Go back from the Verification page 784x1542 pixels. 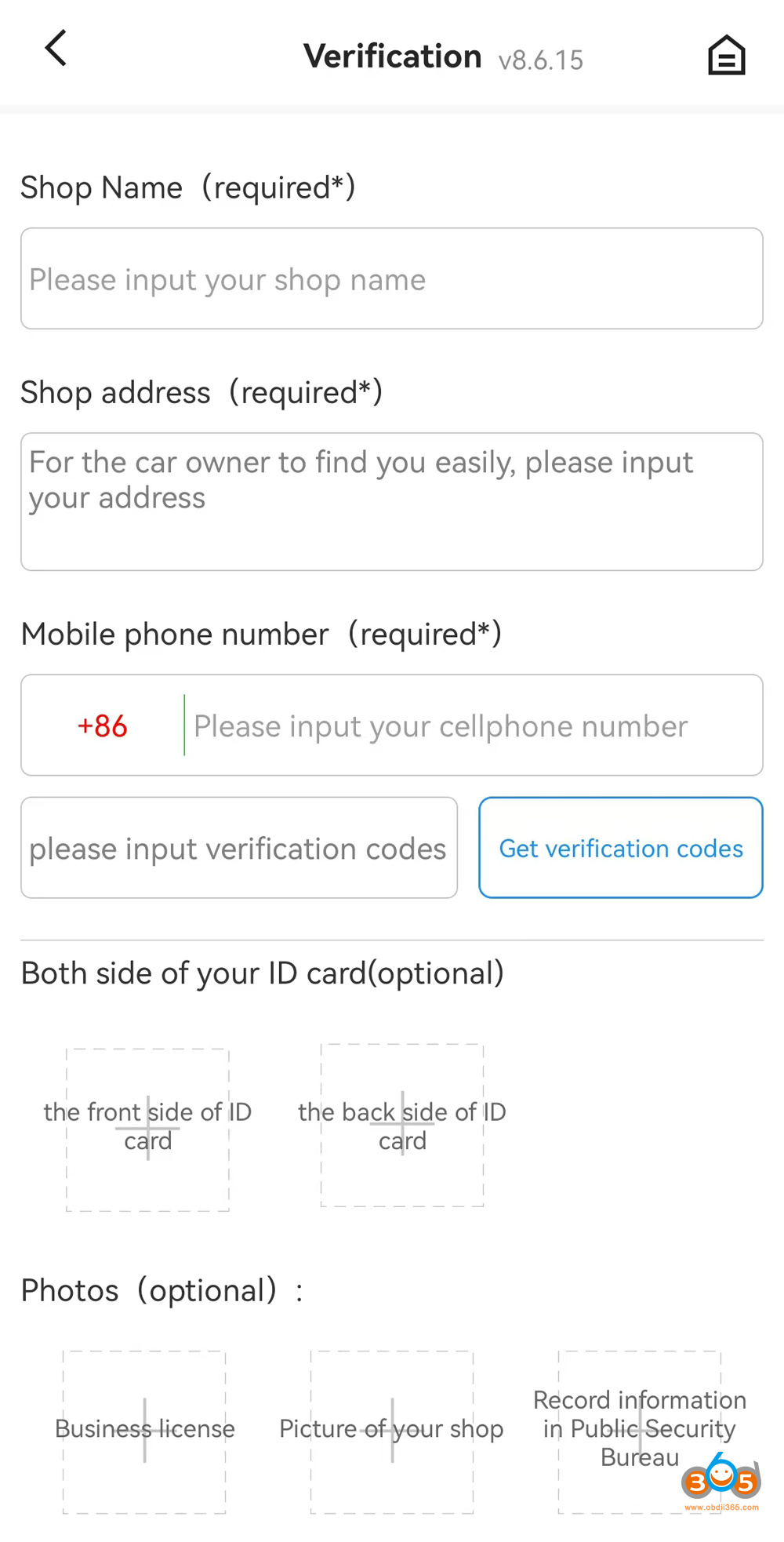(56, 49)
